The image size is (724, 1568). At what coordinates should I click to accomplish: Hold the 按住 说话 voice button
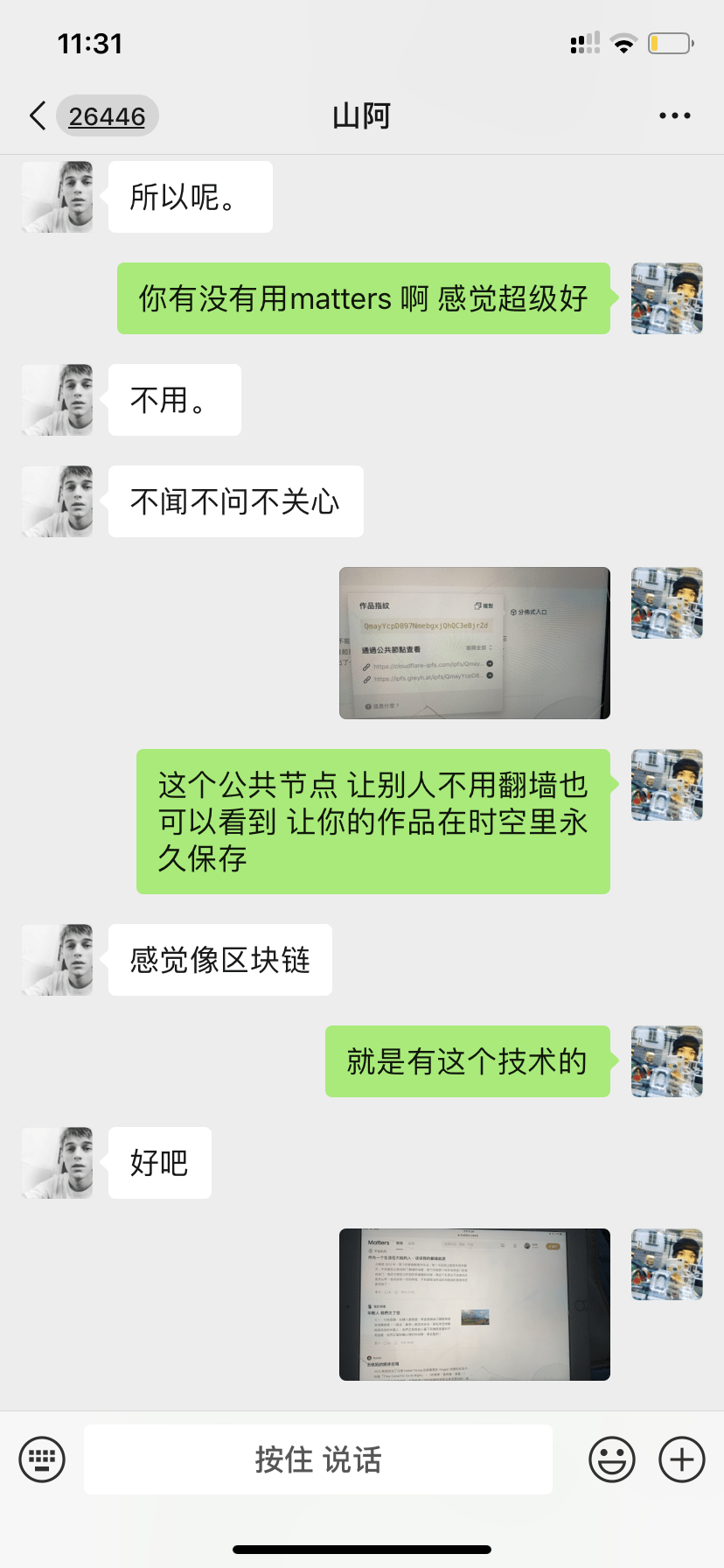pyautogui.click(x=317, y=1459)
